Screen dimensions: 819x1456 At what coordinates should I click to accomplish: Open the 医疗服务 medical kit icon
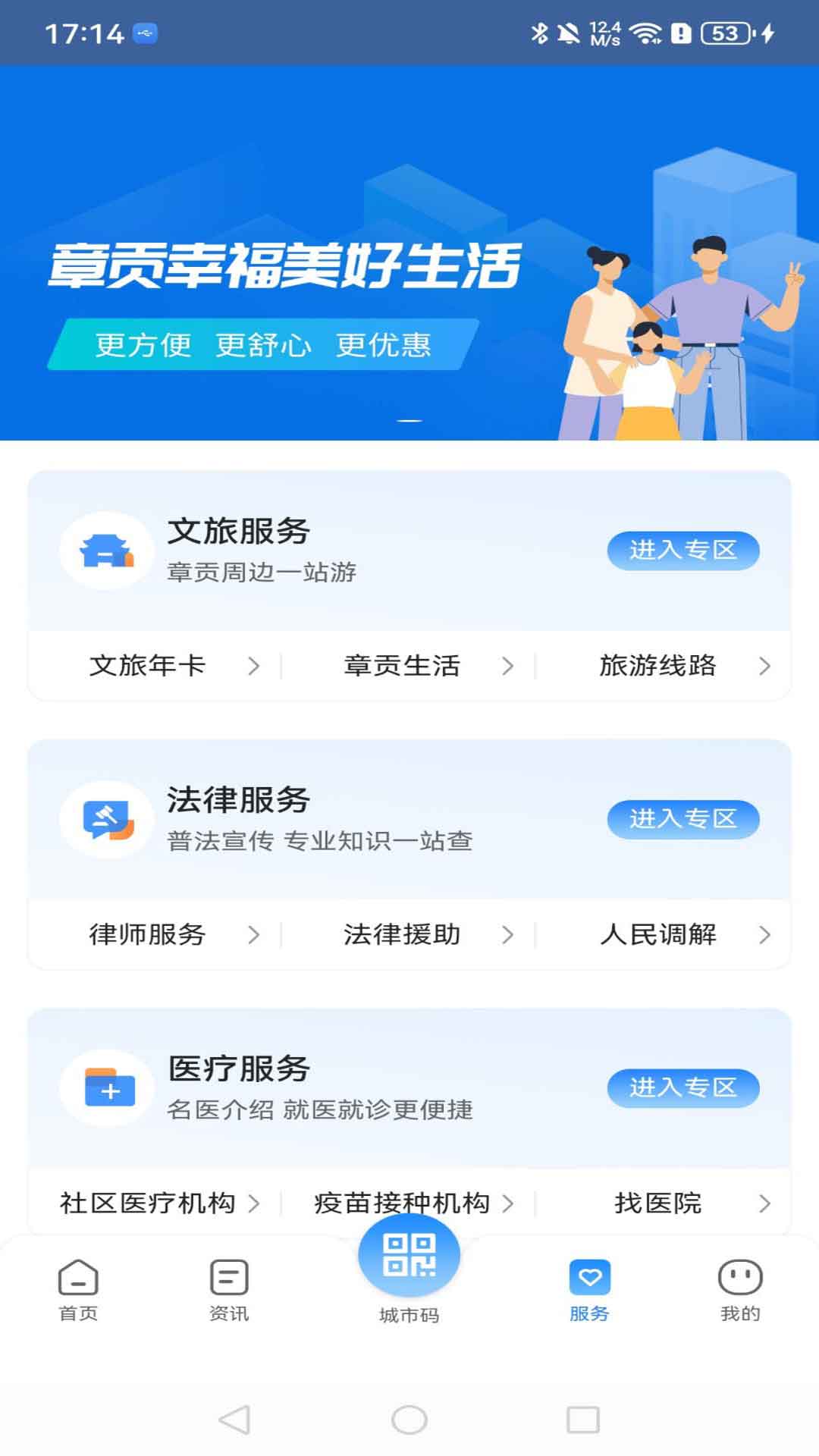[x=107, y=1087]
